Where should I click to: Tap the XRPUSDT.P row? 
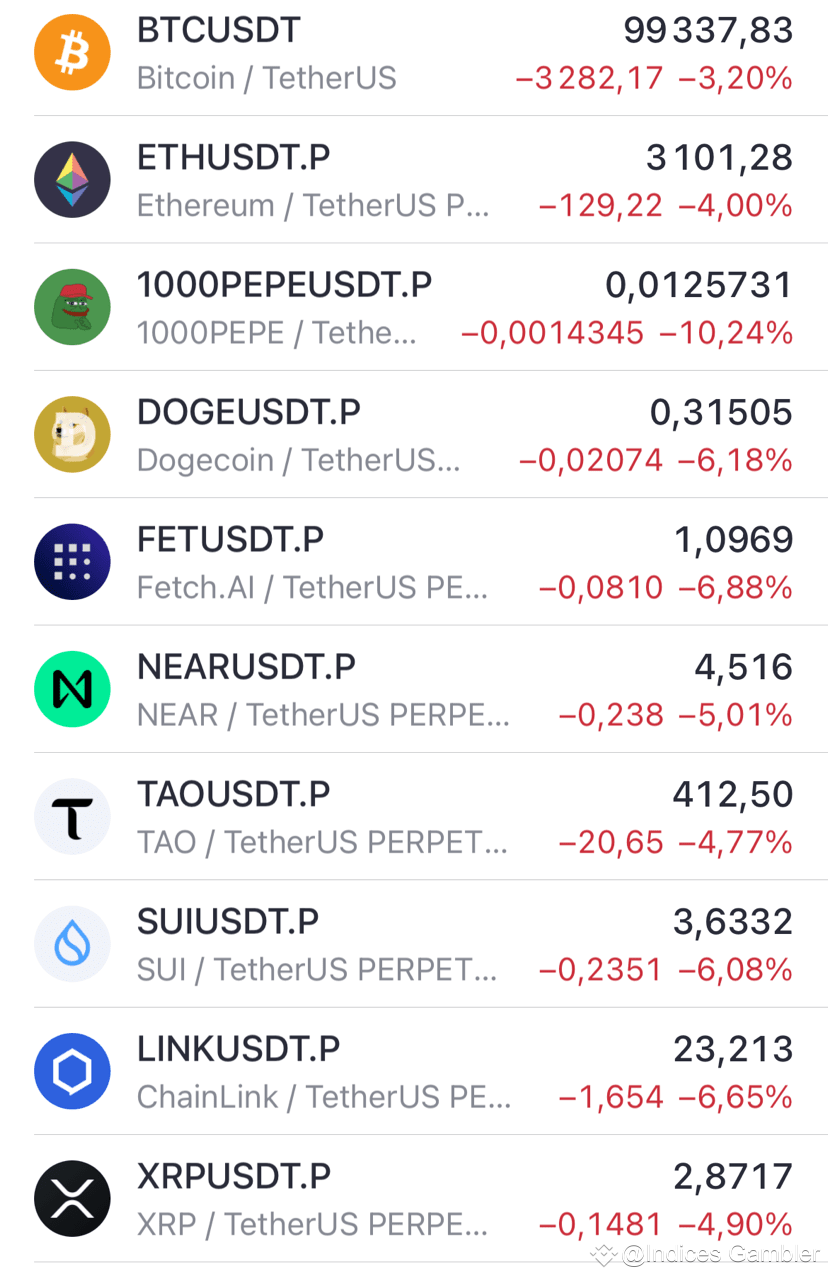click(414, 1199)
